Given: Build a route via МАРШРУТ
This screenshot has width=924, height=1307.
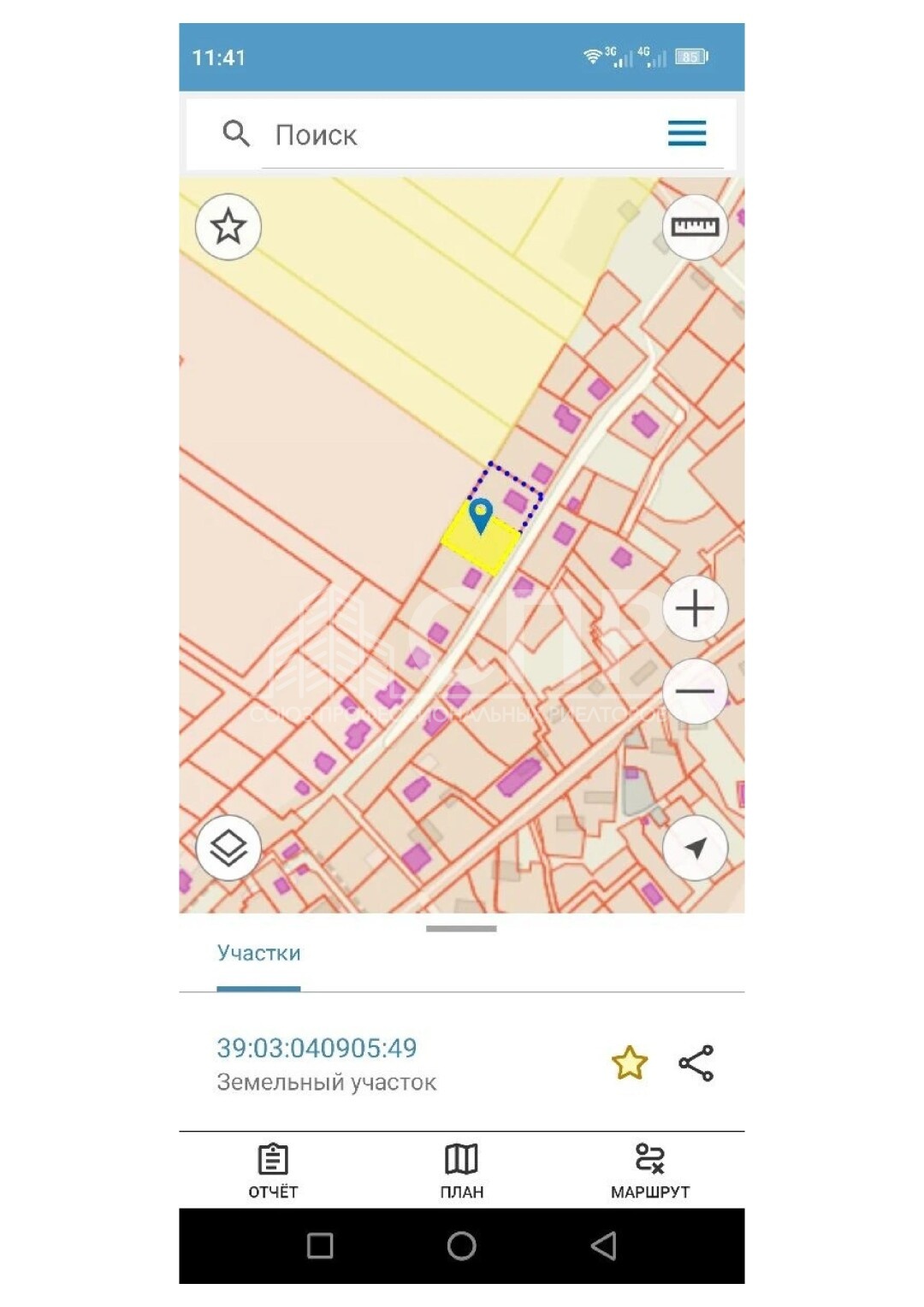Looking at the screenshot, I should pyautogui.click(x=649, y=1170).
